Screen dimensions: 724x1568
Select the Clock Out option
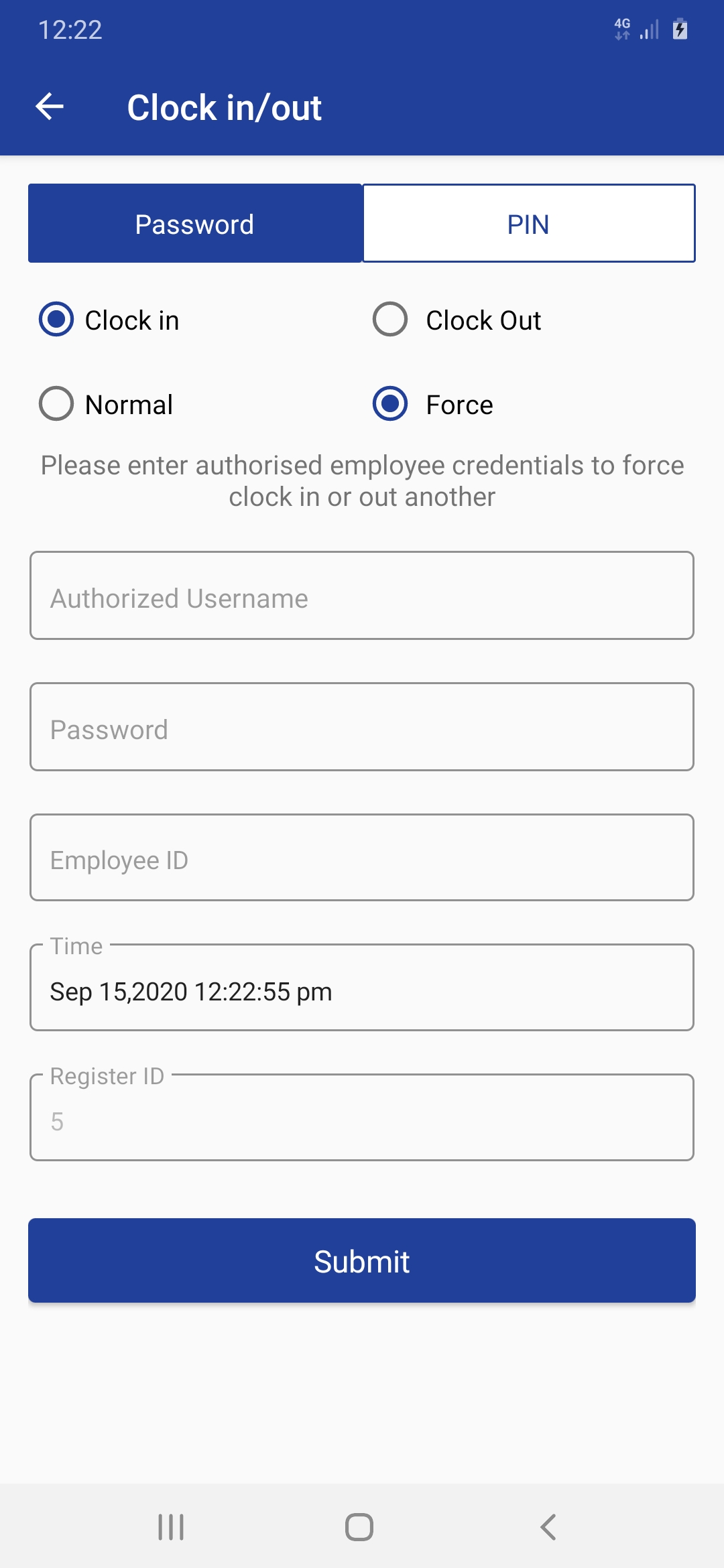pyautogui.click(x=390, y=320)
